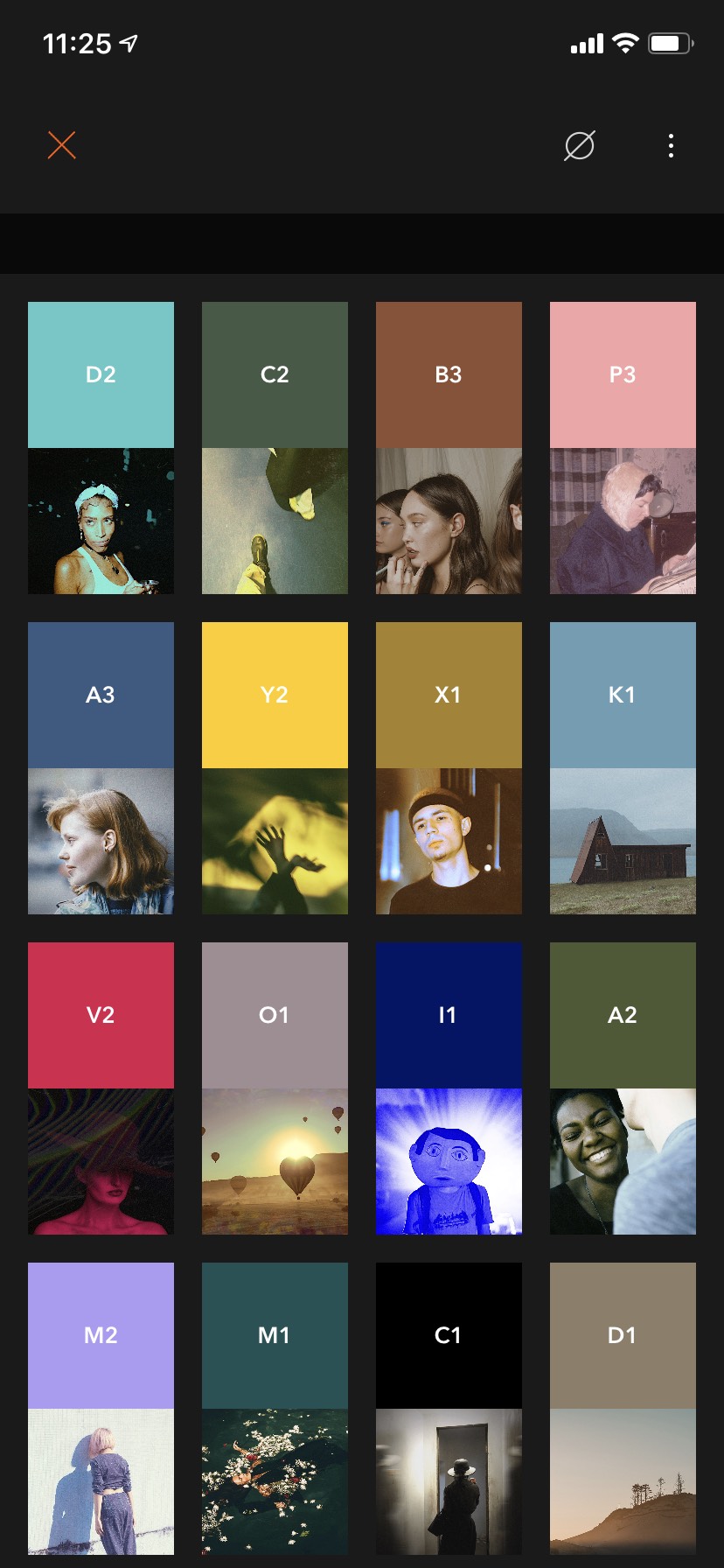Screen dimensions: 724x1568
Task: Pick the A2 preset tile
Action: (x=623, y=1088)
